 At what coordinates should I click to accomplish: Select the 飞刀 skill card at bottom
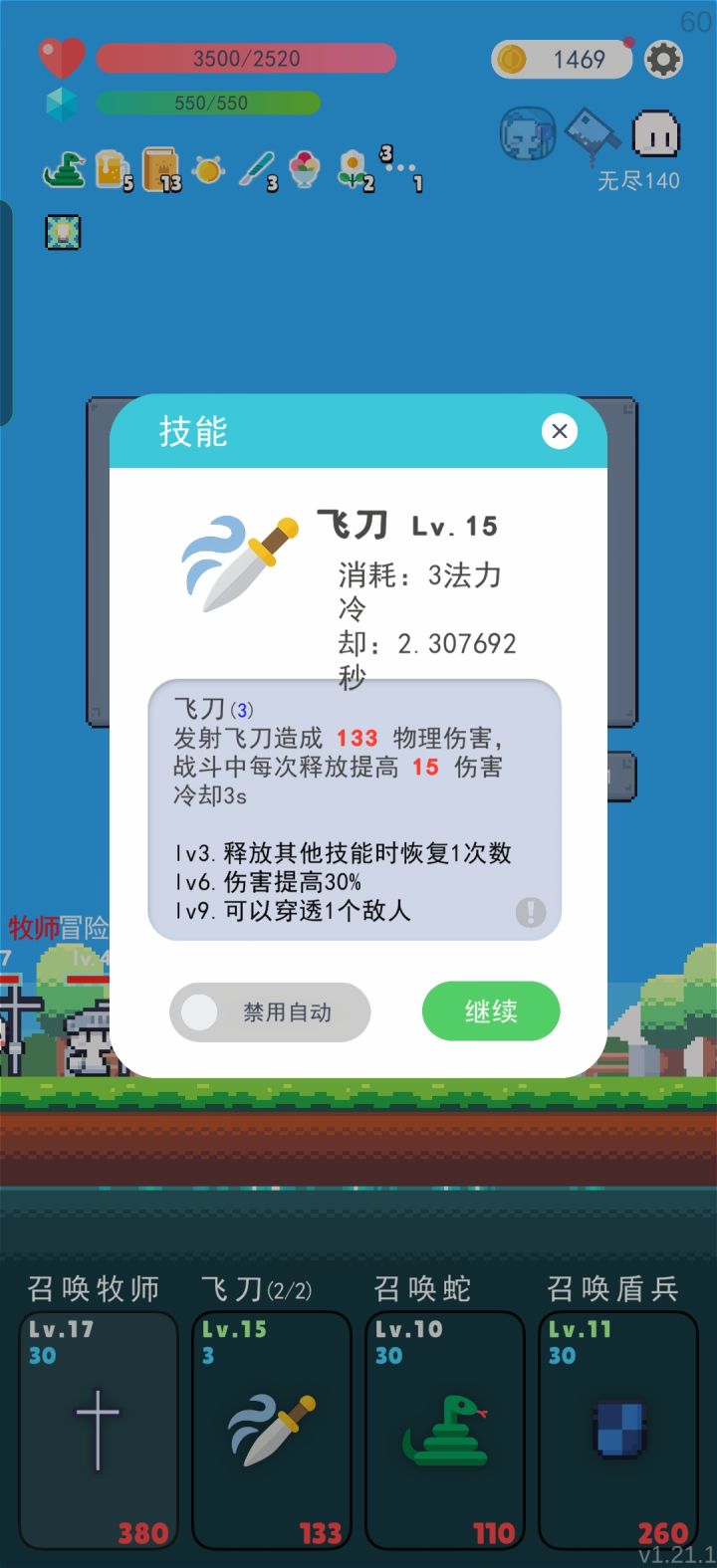271,1429
